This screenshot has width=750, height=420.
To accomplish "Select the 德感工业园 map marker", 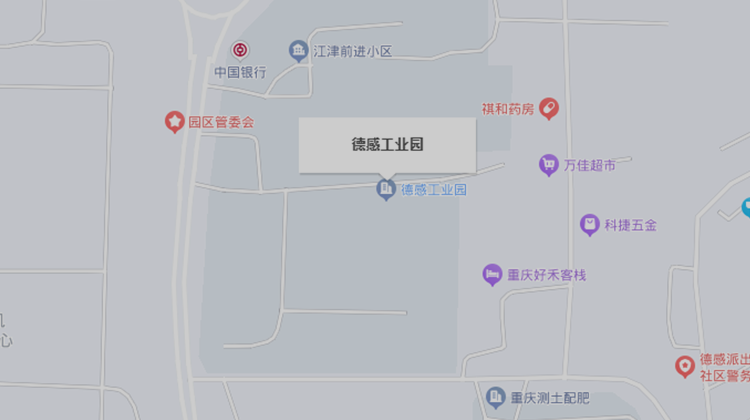I will 385,188.
